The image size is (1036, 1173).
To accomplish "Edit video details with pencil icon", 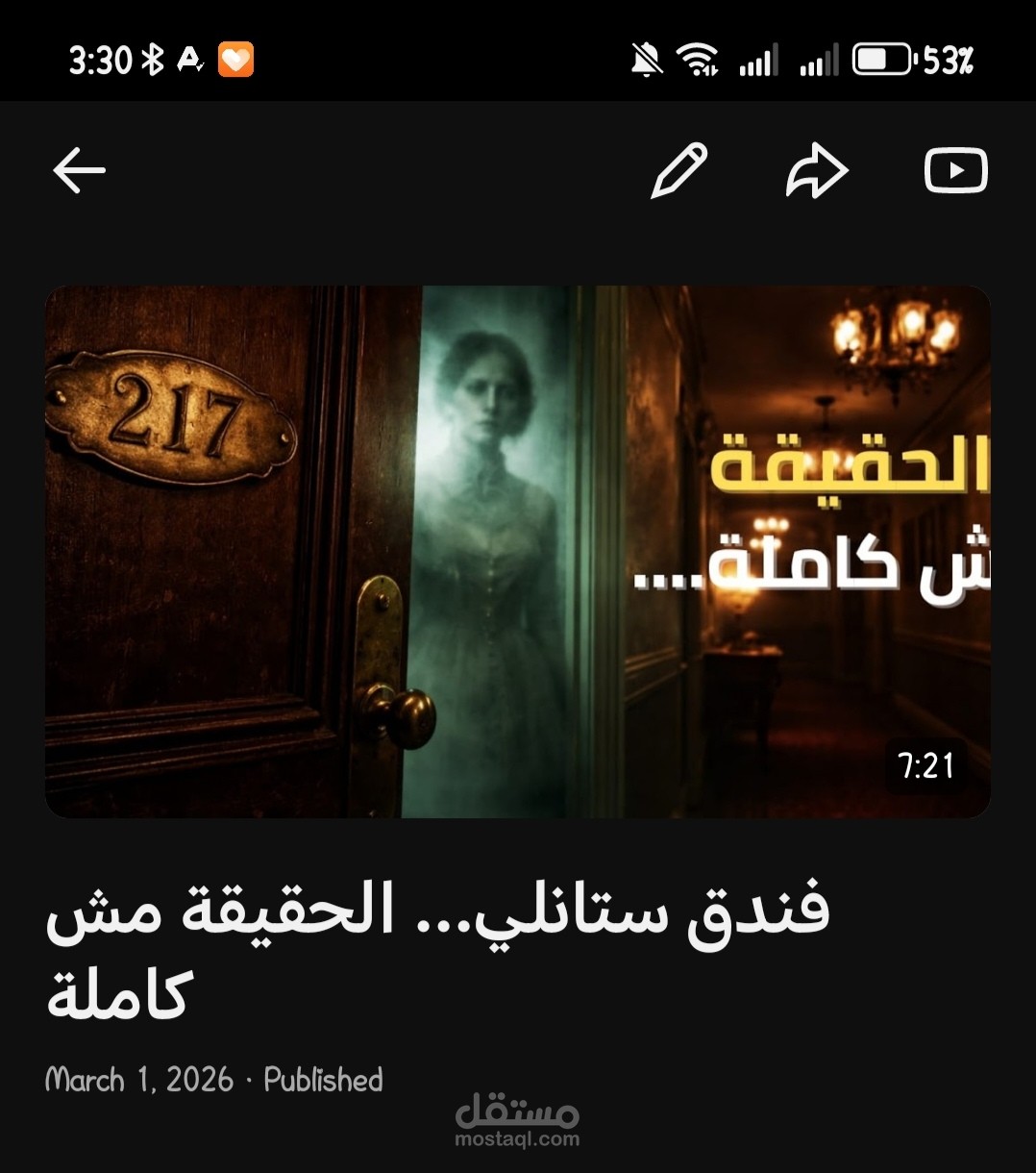I will (x=679, y=171).
